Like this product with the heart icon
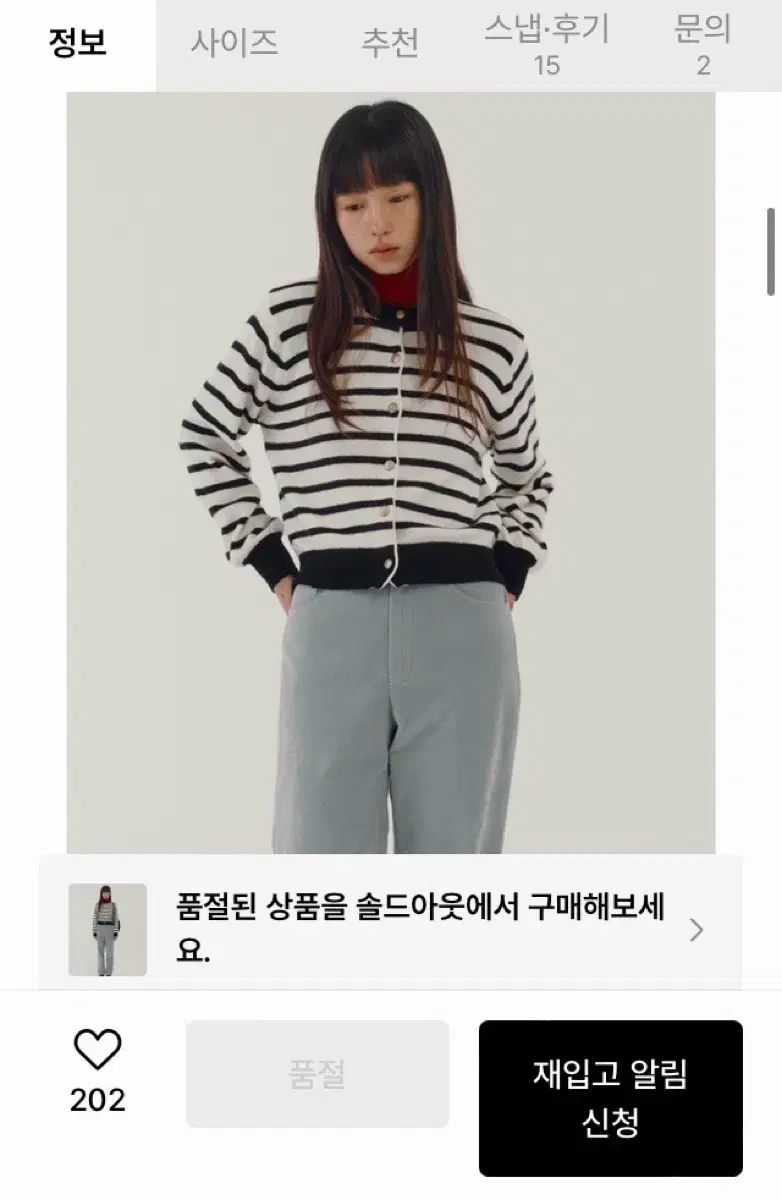Image resolution: width=782 pixels, height=1200 pixels. coord(98,1050)
